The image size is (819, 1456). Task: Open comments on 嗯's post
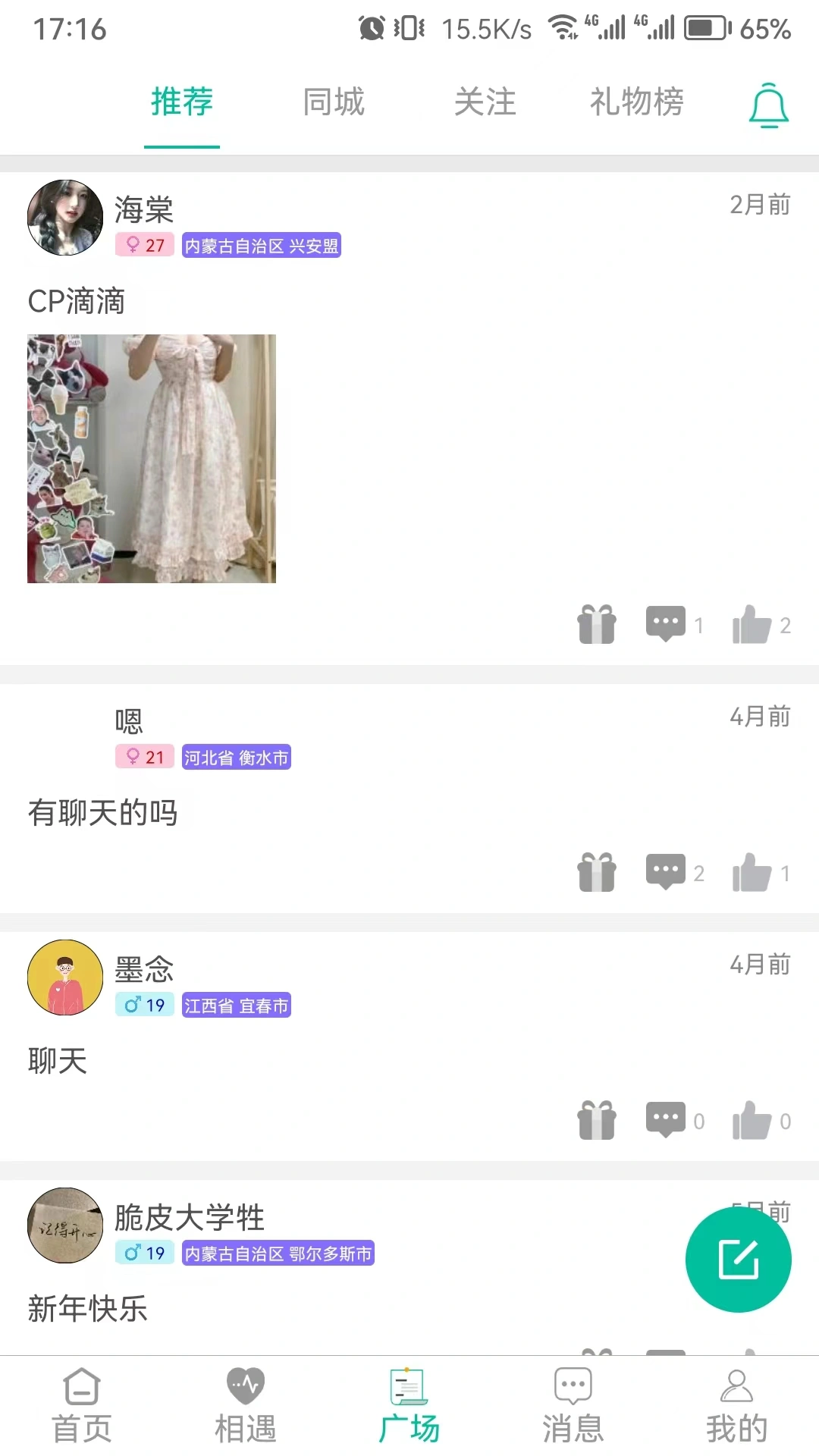(665, 872)
